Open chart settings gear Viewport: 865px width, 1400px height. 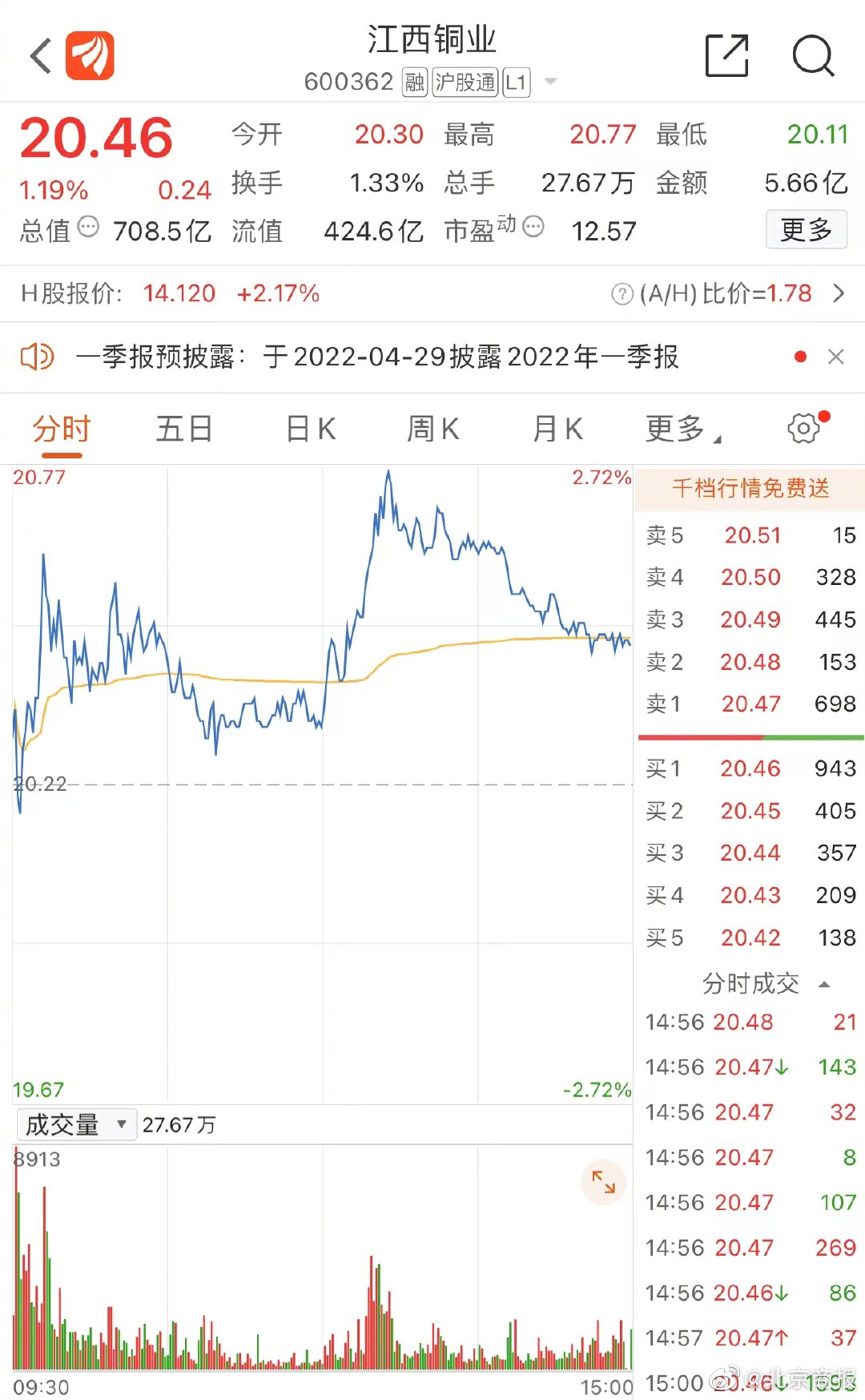(x=804, y=428)
